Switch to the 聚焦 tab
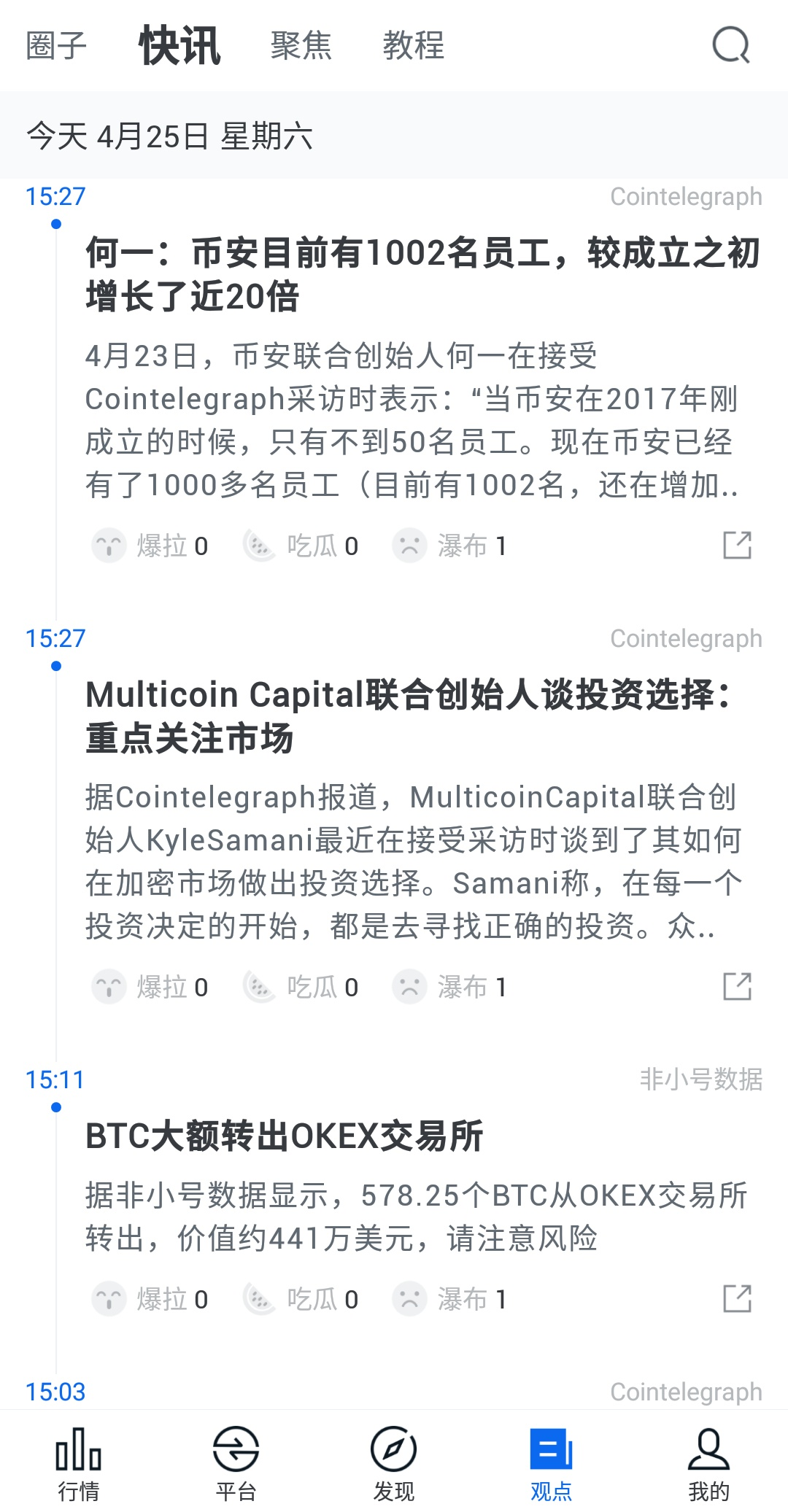Viewport: 788px width, 1512px height. 301,45
